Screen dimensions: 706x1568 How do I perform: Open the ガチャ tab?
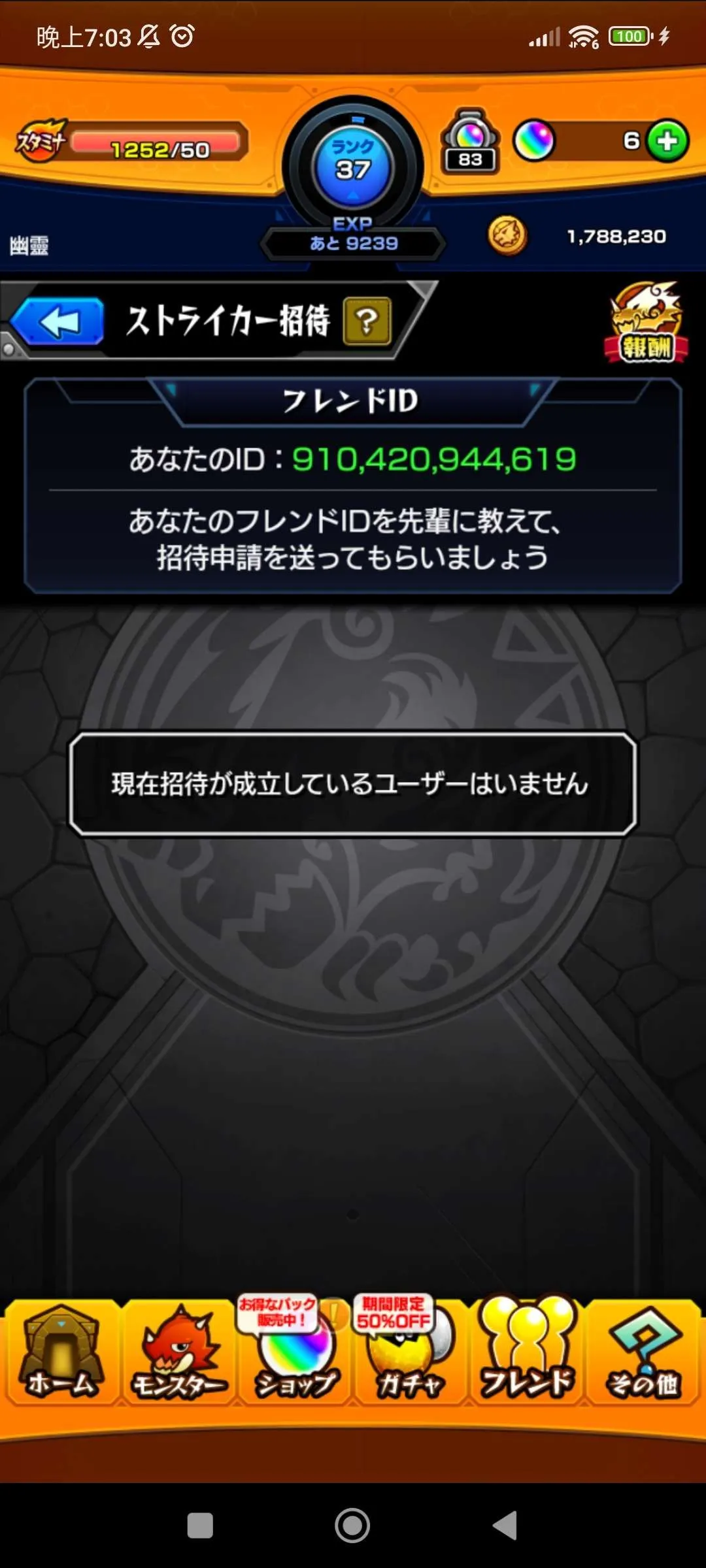tap(411, 1351)
